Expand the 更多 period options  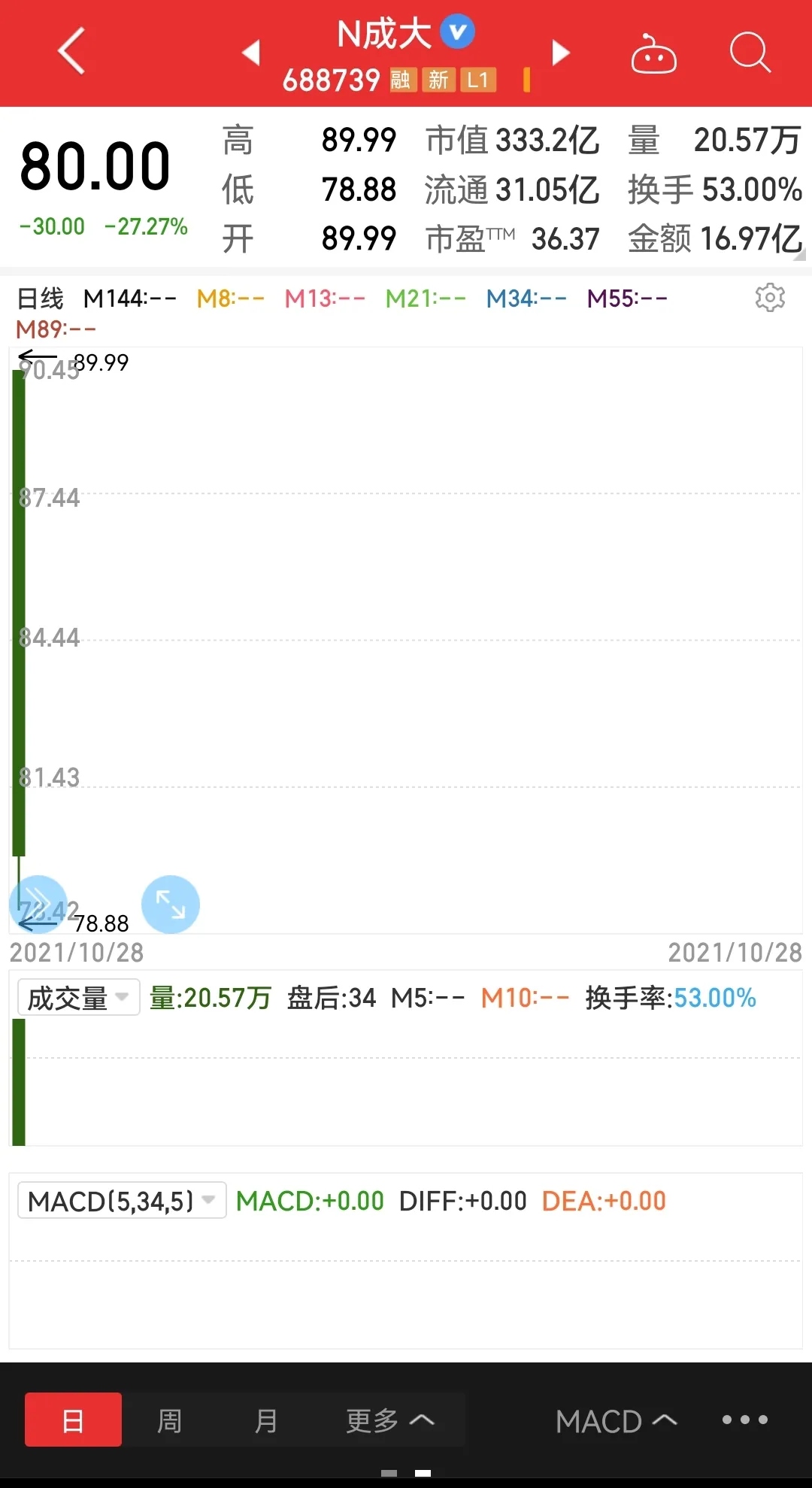coord(389,1420)
